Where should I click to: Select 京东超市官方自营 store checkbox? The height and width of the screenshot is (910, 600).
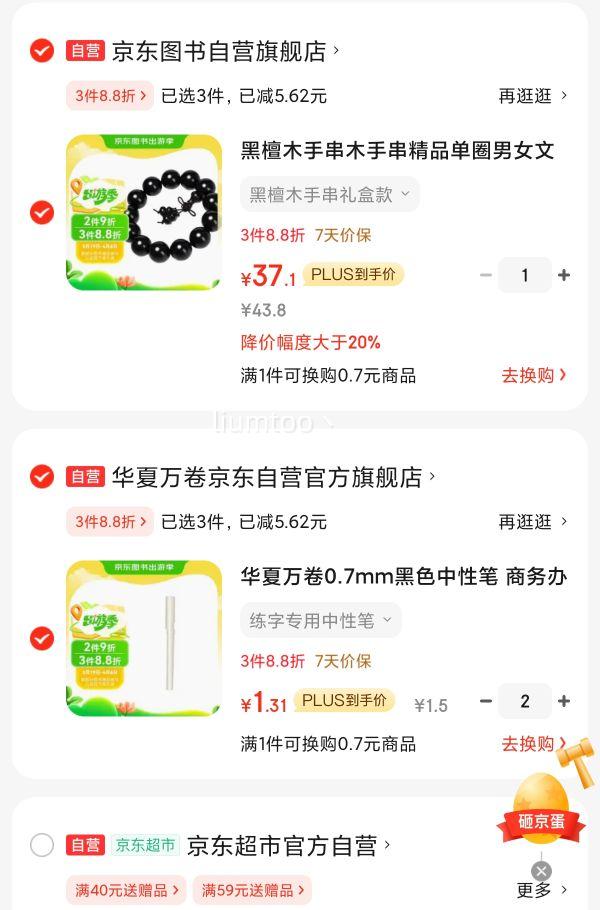(x=41, y=845)
